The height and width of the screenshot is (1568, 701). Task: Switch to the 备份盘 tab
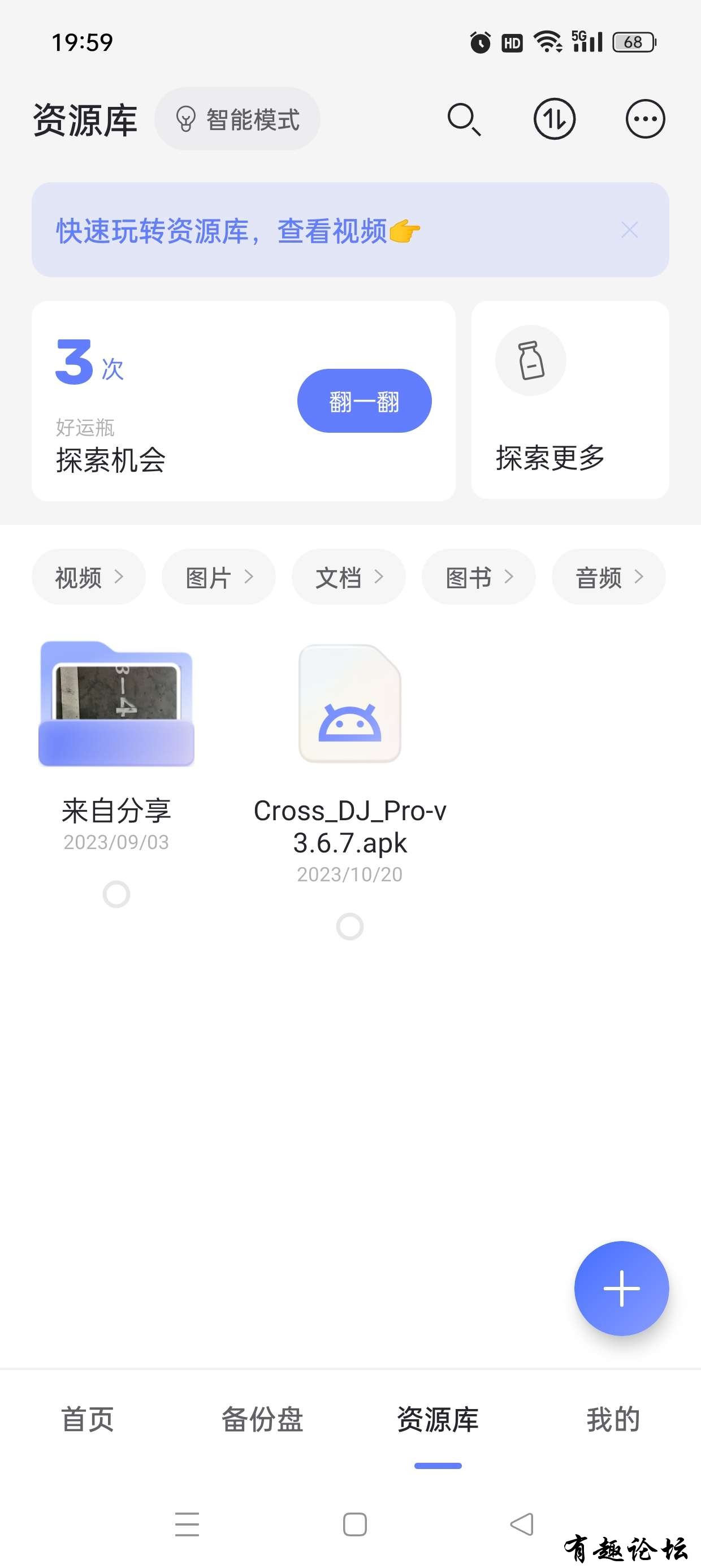(x=262, y=1419)
